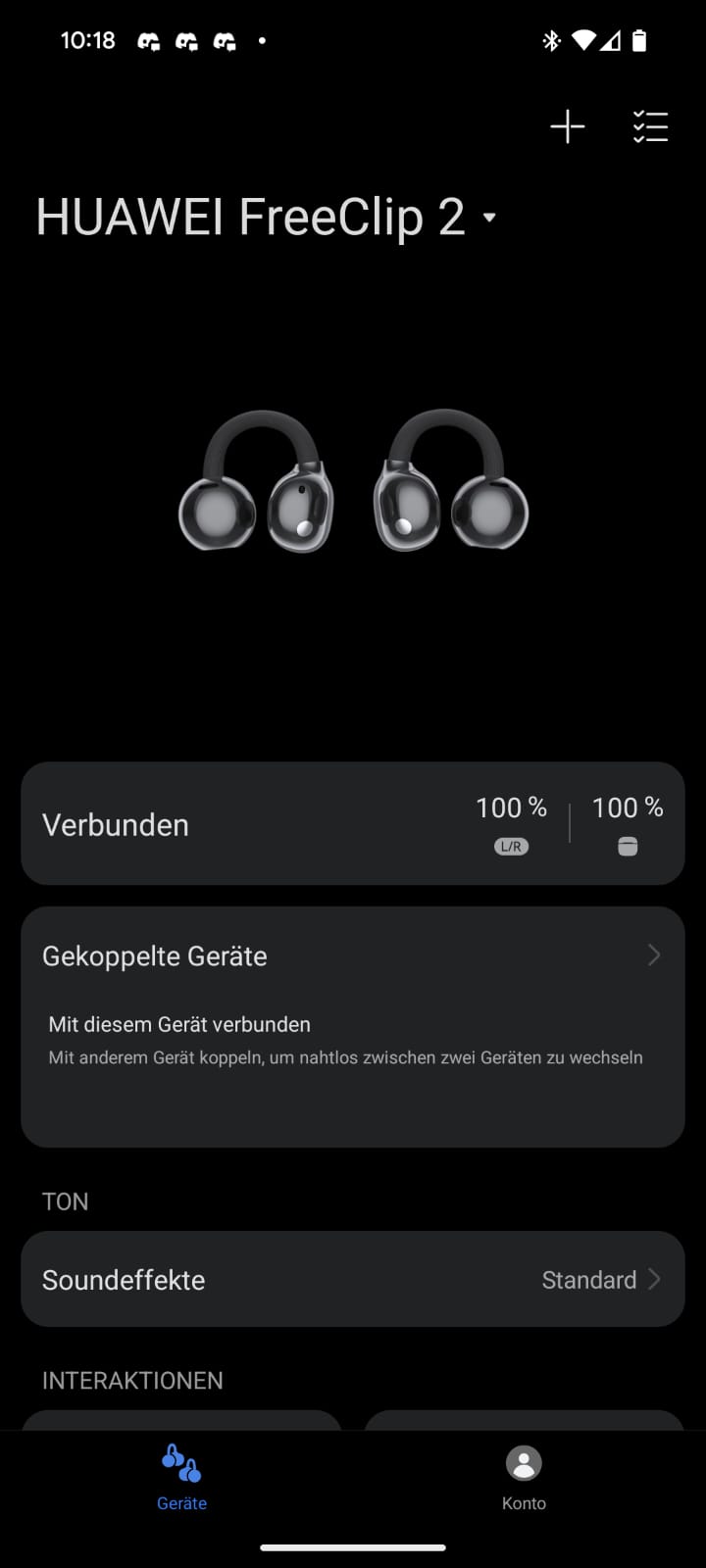Tap the Verbunden battery status card

point(353,824)
